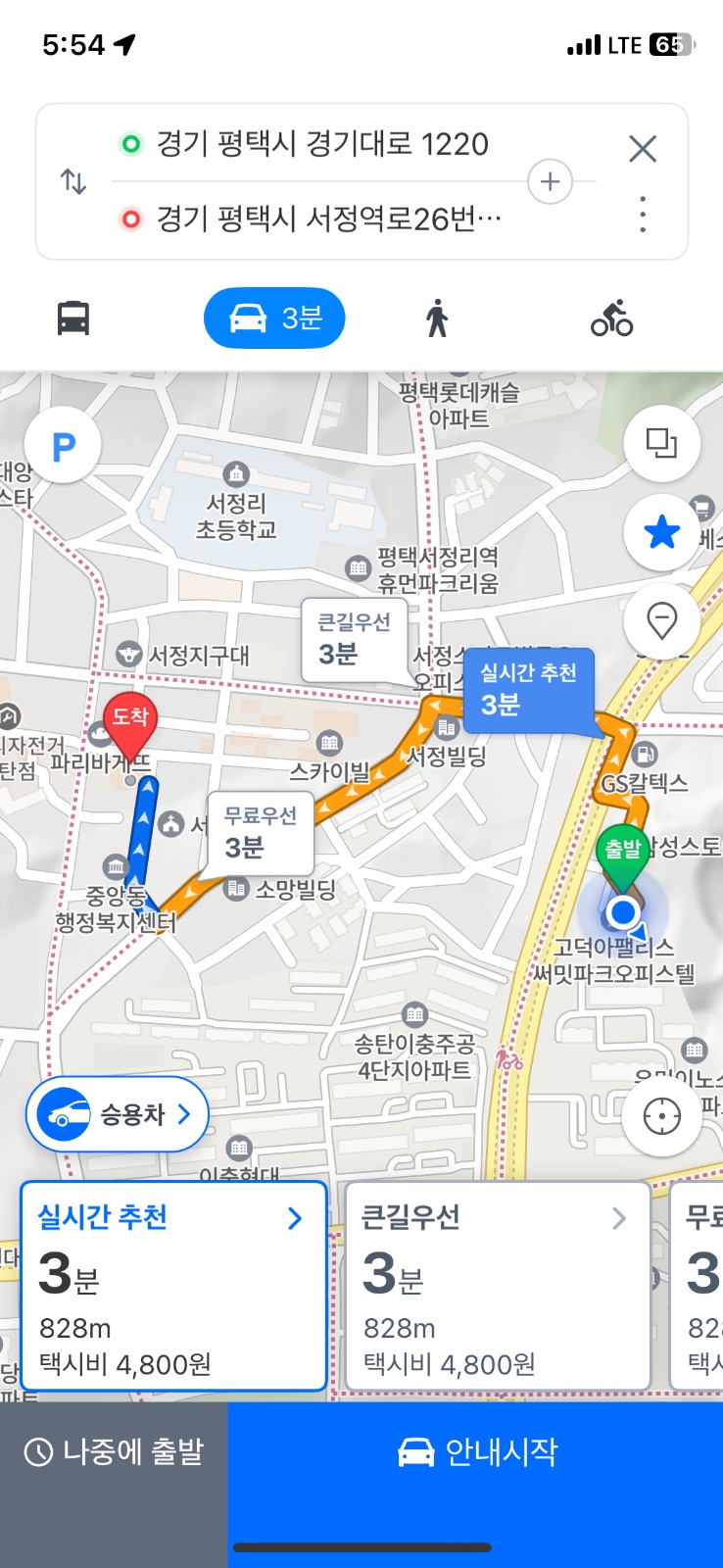Add a waypoint with the plus button

coord(551,182)
